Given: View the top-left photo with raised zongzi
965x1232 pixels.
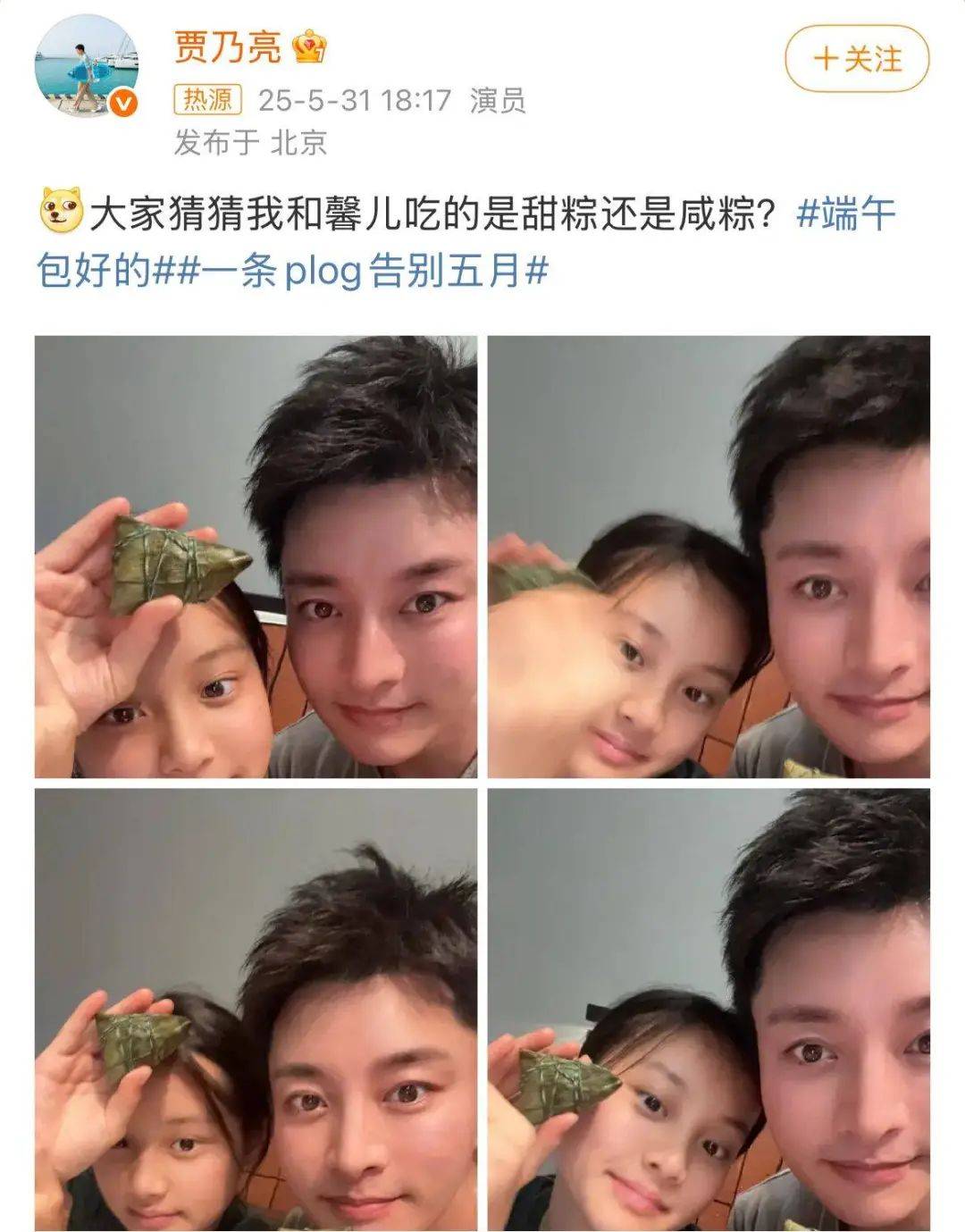Looking at the screenshot, I should pyautogui.click(x=256, y=557).
